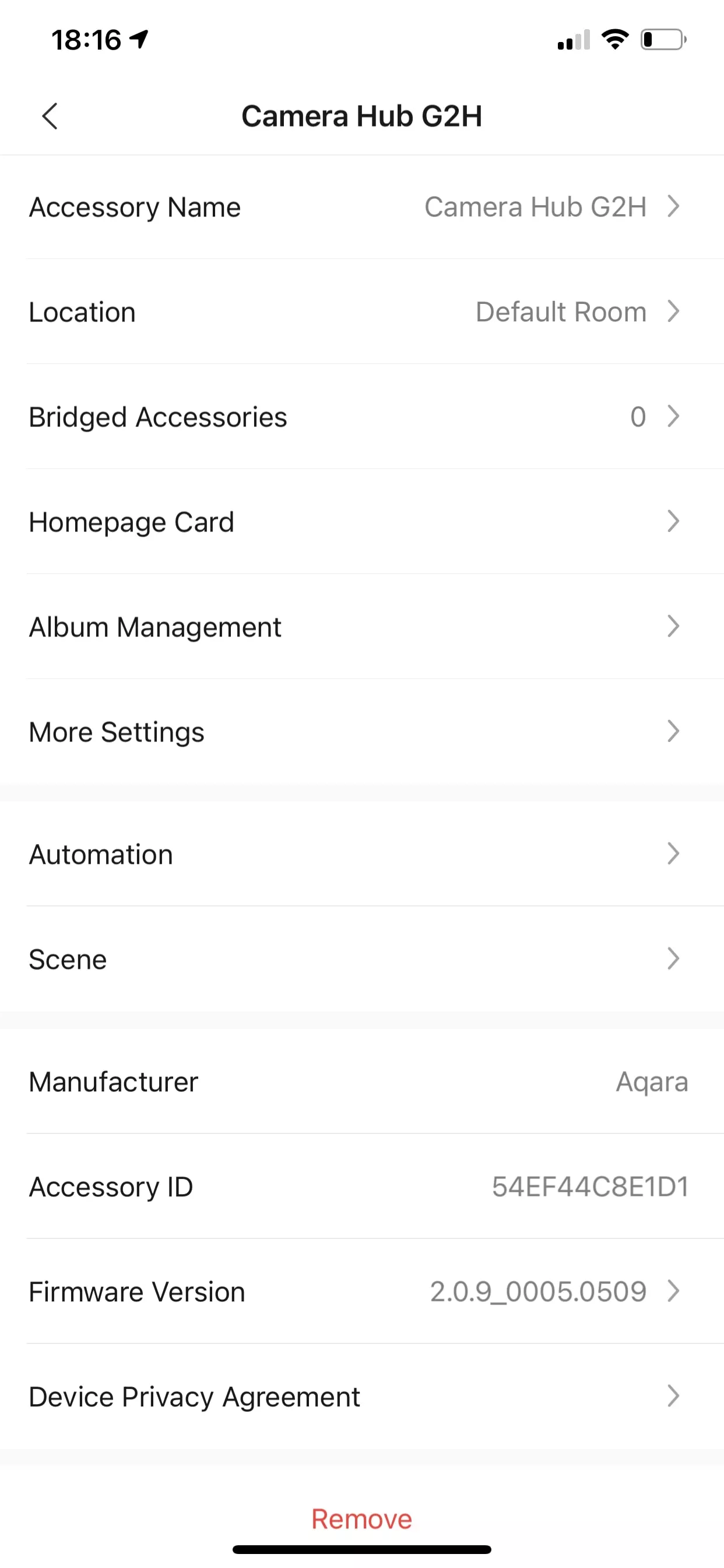This screenshot has height=1568, width=724.
Task: Open Bridged Accessories
Action: coord(362,417)
